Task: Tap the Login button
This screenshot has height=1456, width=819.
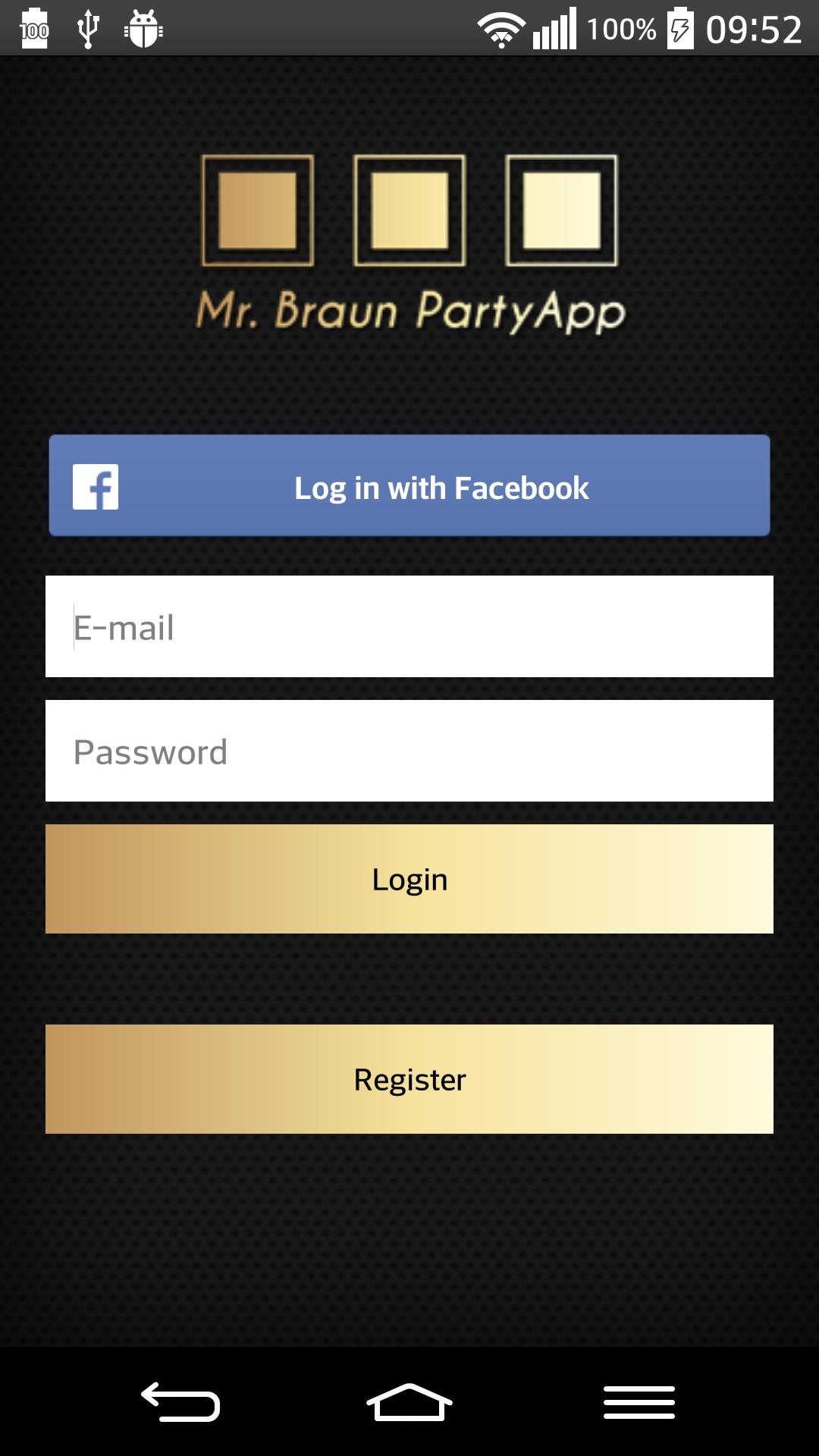Action: point(409,879)
